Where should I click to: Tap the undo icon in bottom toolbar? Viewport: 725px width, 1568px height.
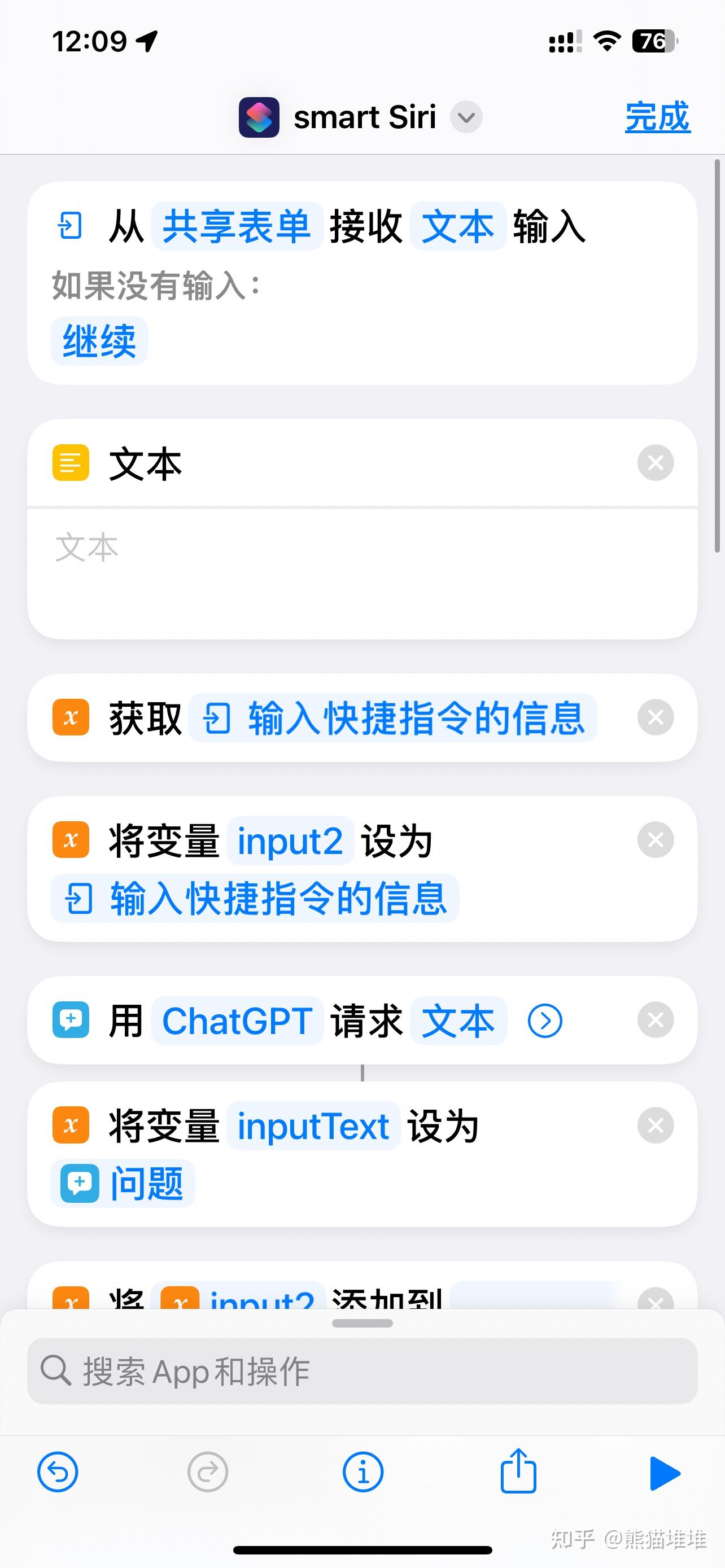[x=58, y=1473]
